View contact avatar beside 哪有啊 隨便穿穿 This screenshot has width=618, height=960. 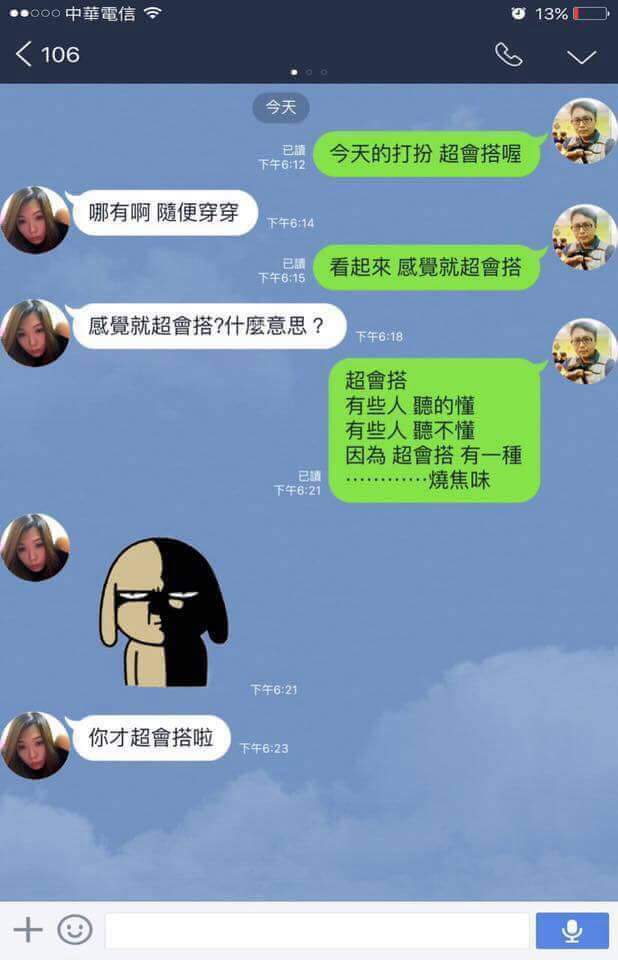coord(35,220)
